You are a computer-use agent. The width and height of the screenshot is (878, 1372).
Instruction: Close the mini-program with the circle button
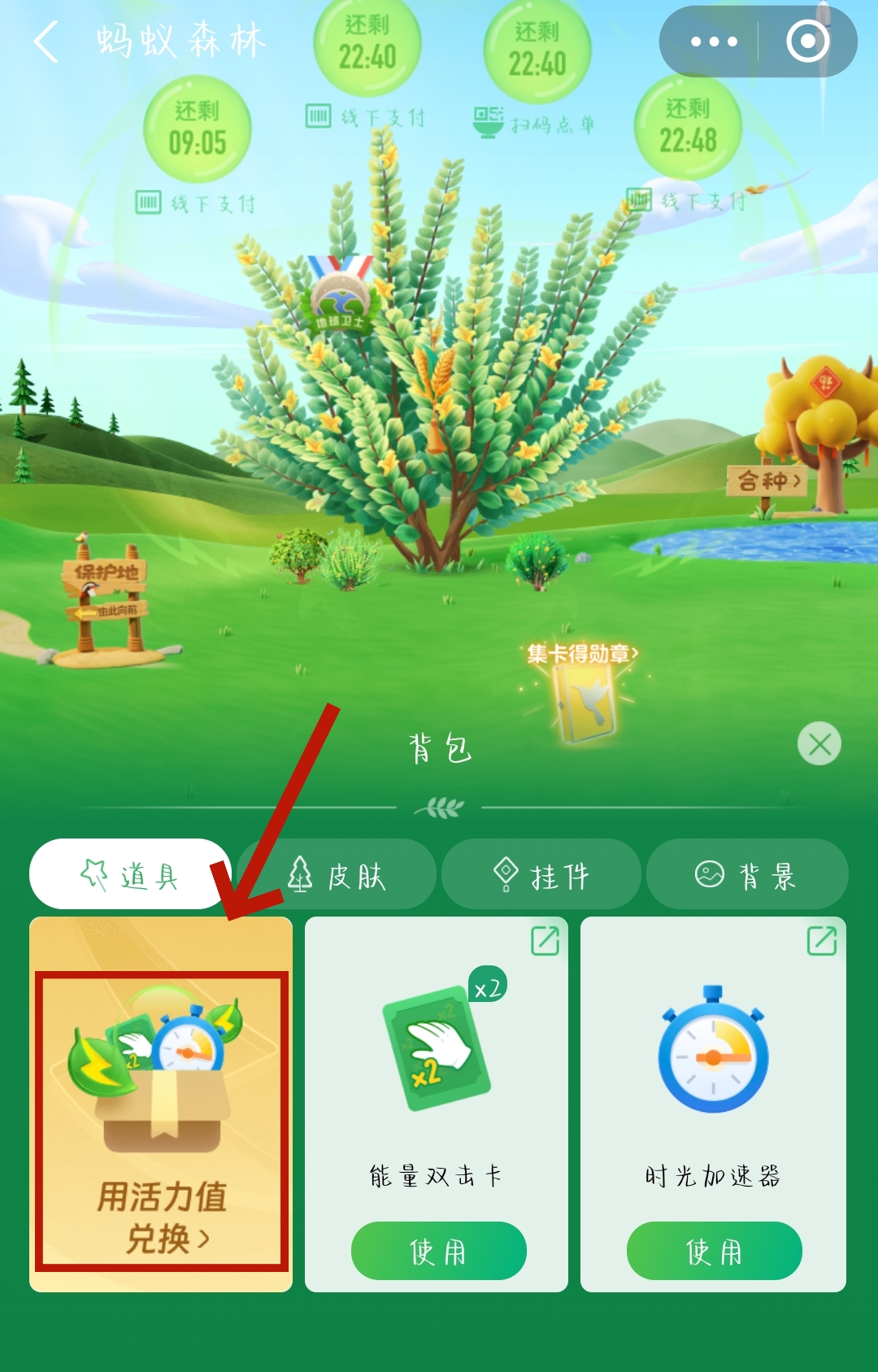pos(807,41)
